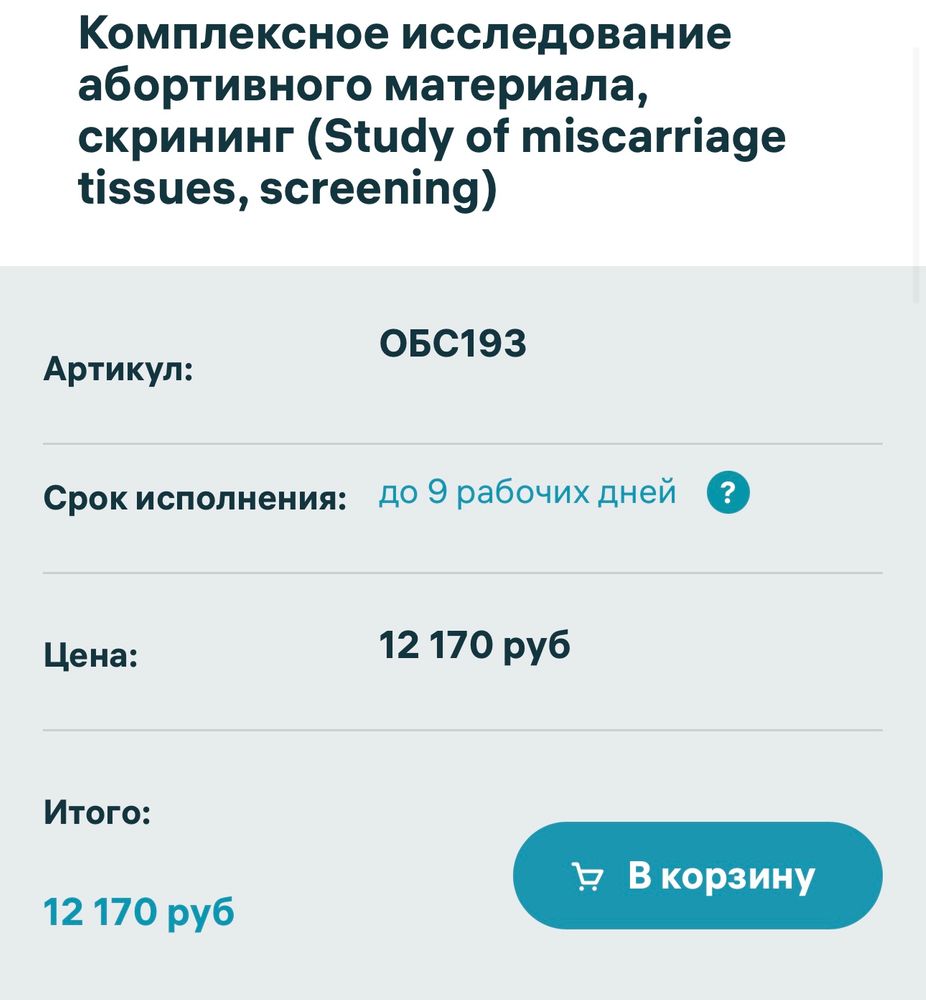Click the article code ОБС193
The width and height of the screenshot is (926, 1000).
(x=453, y=342)
